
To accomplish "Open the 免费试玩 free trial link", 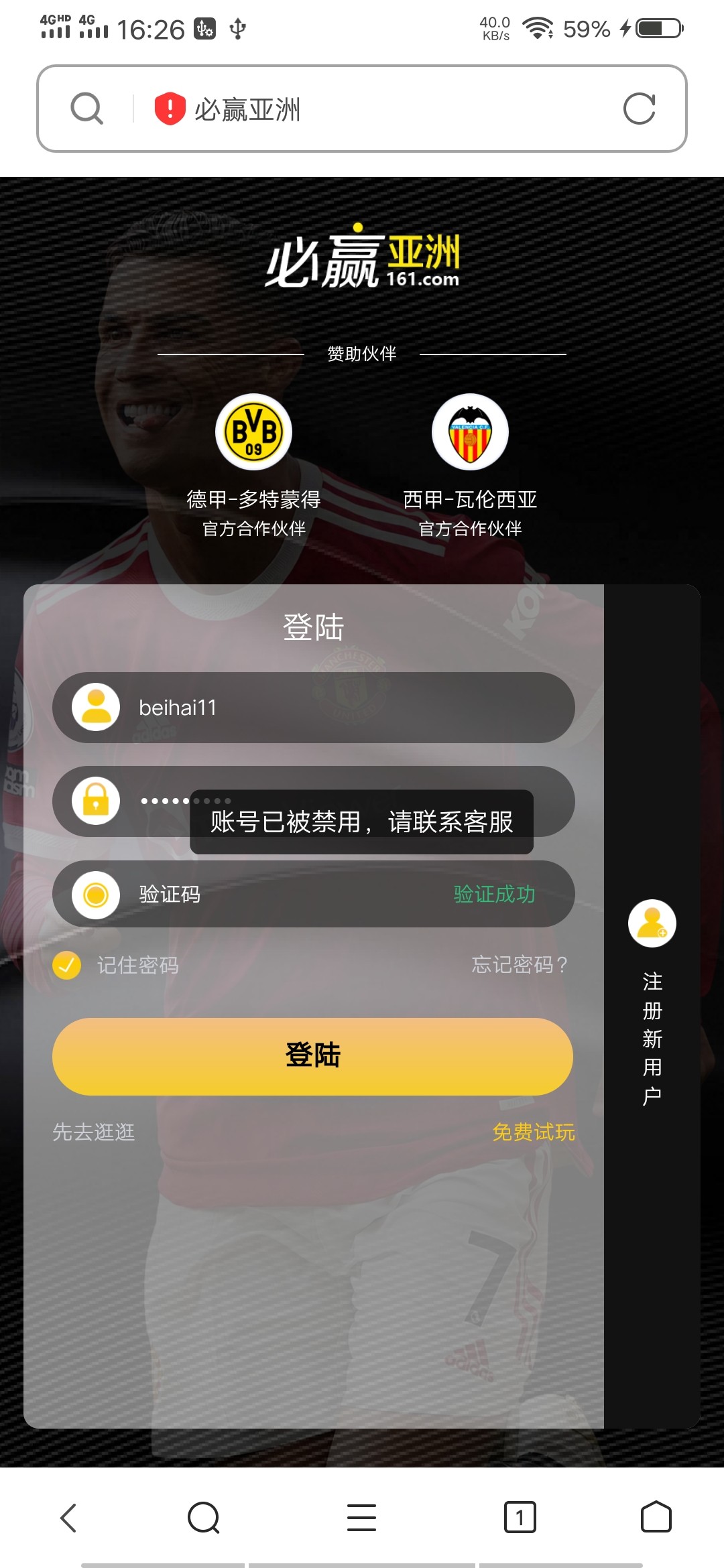I will click(534, 1132).
